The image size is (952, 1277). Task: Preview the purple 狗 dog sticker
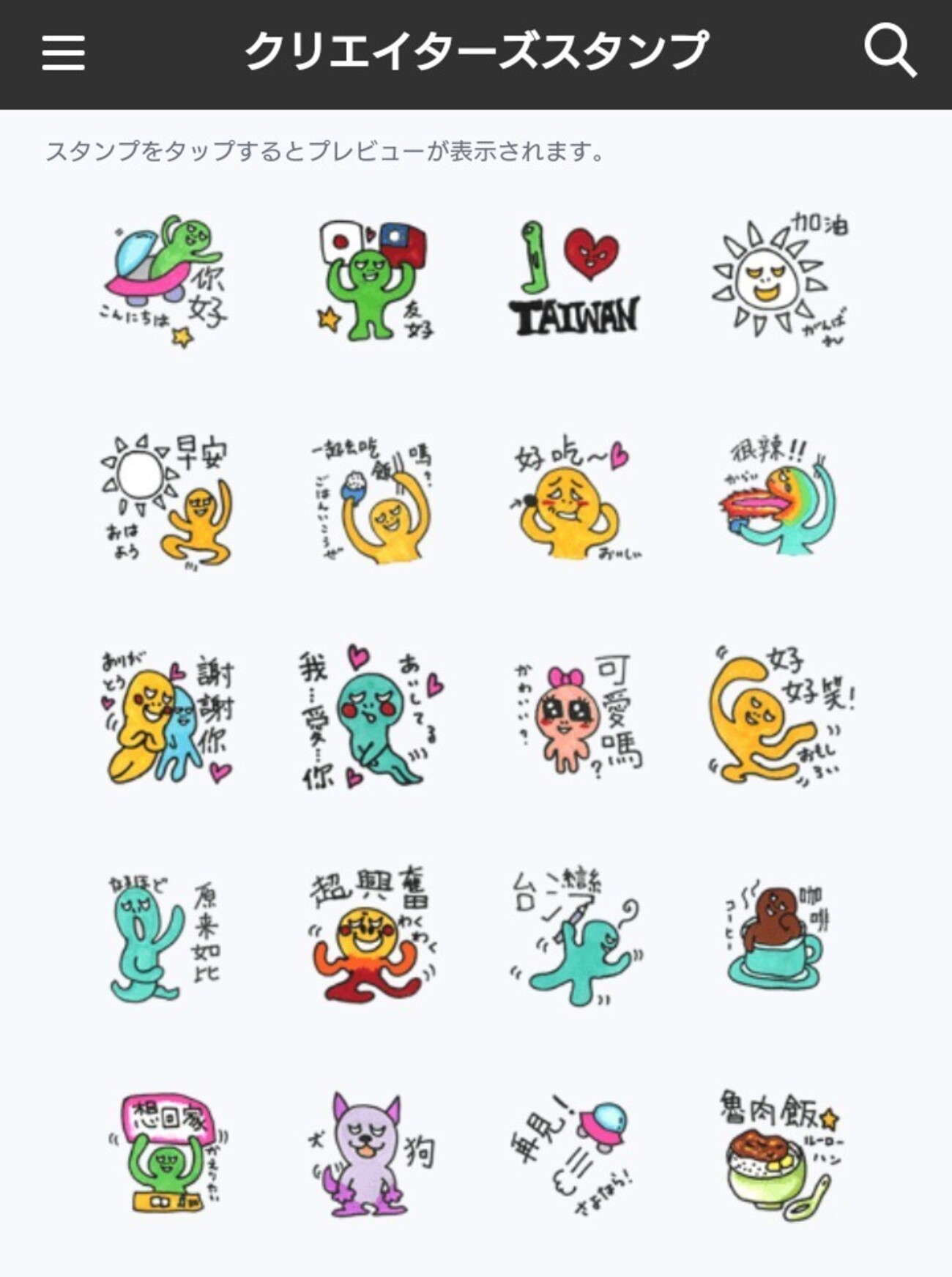point(373,1154)
